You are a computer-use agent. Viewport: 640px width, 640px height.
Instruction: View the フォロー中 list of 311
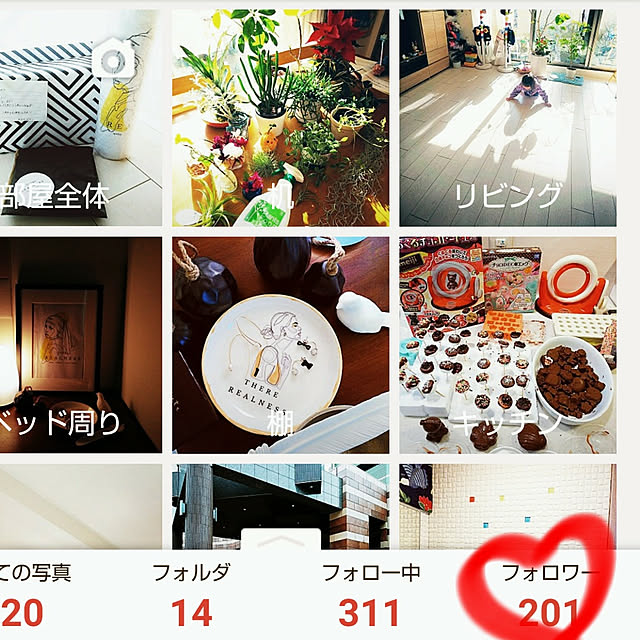(371, 595)
